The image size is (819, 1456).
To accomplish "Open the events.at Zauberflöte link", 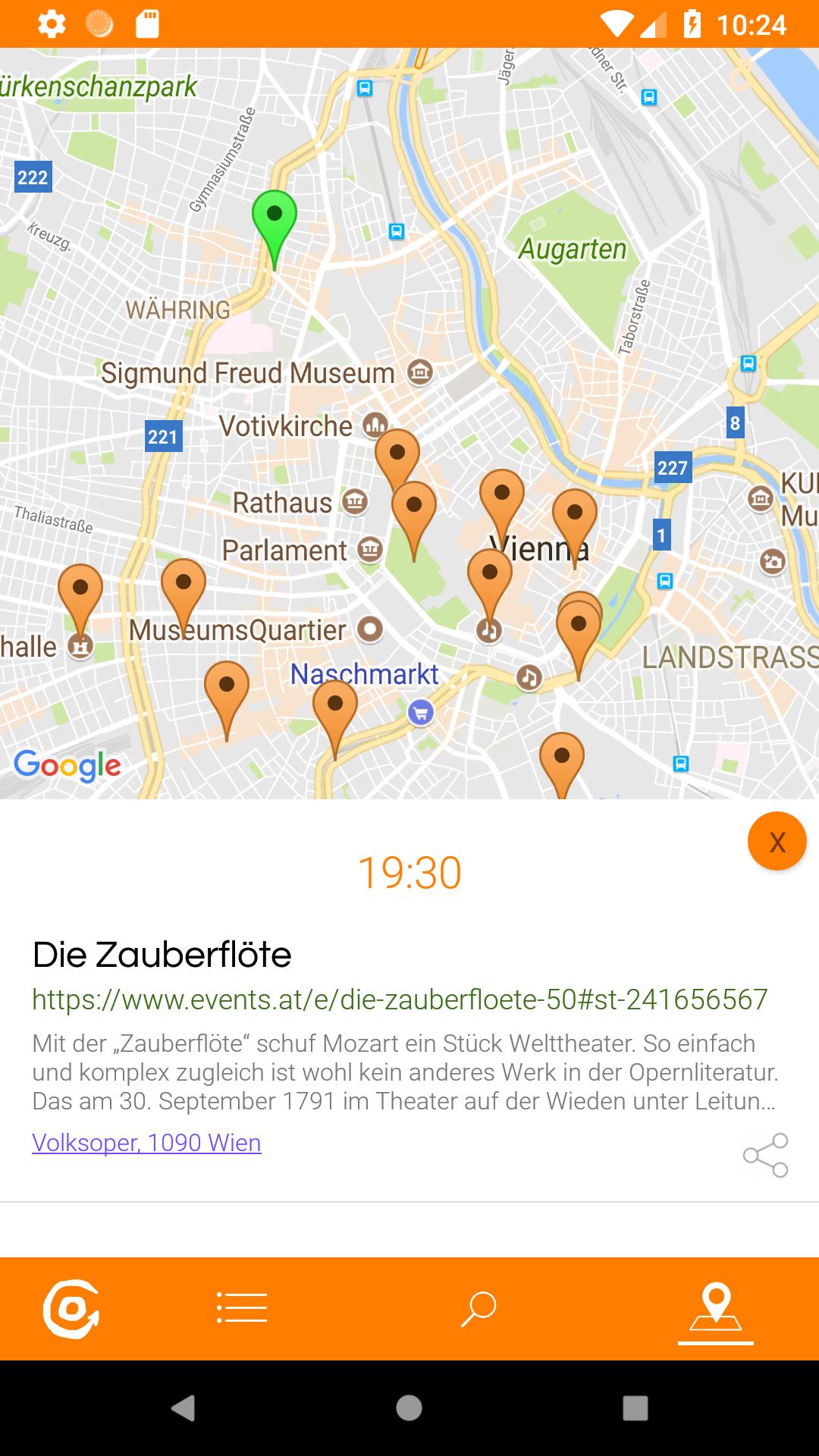I will [x=400, y=999].
